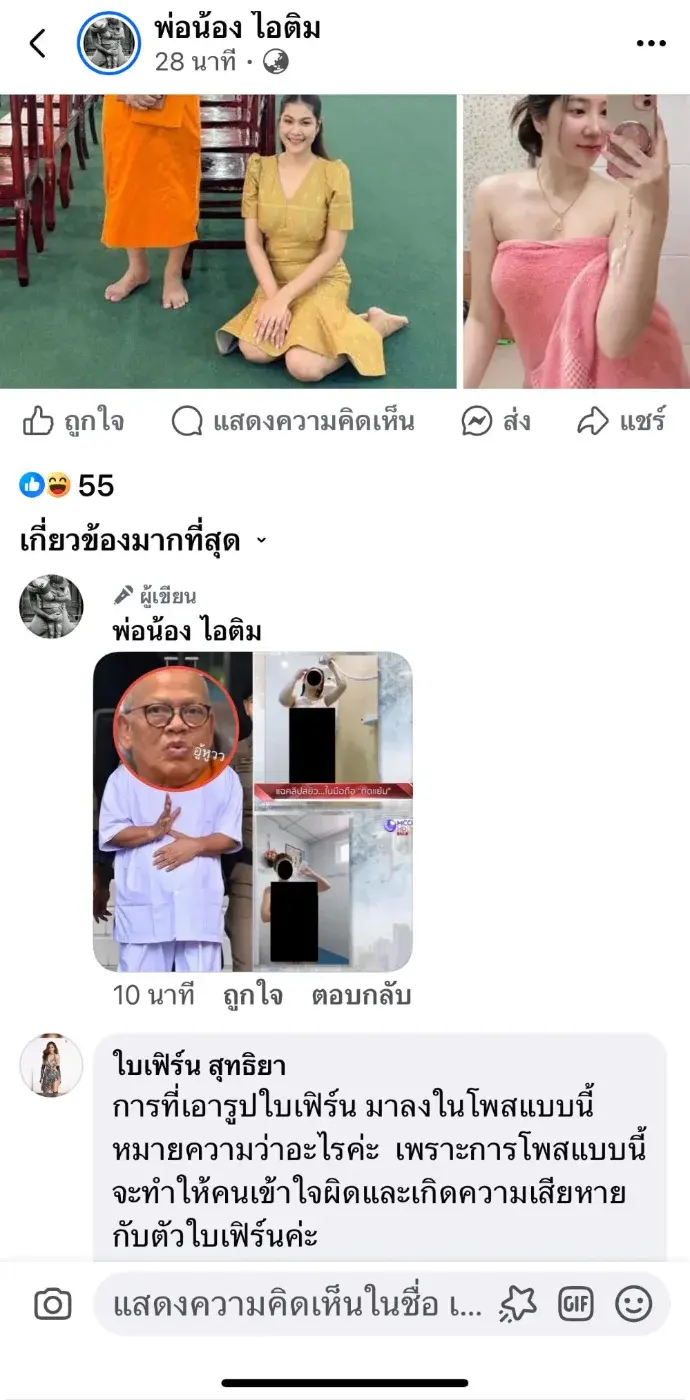Image resolution: width=690 pixels, height=1400 pixels.
Task: Open the pink towel selfie photo
Action: pyautogui.click(x=576, y=240)
